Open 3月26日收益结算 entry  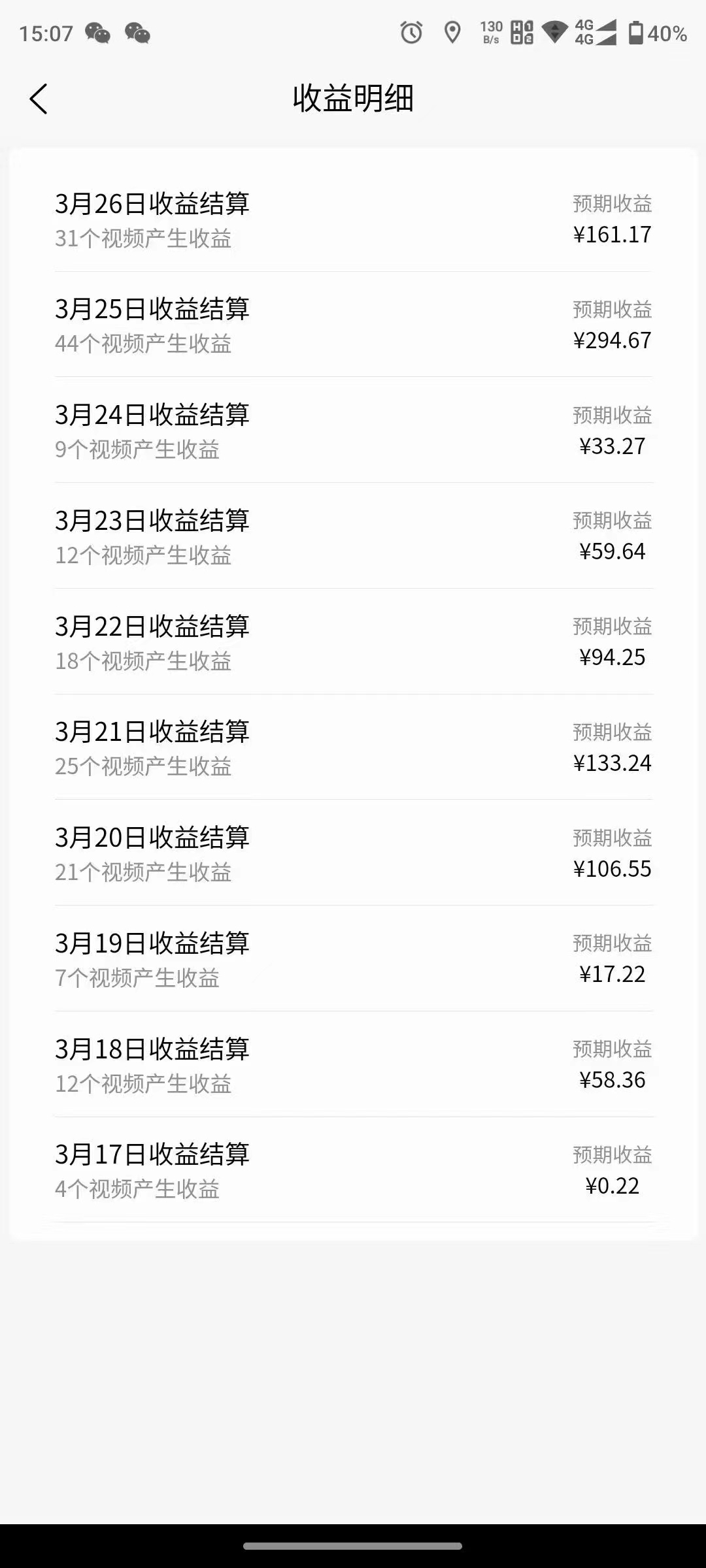tap(353, 220)
